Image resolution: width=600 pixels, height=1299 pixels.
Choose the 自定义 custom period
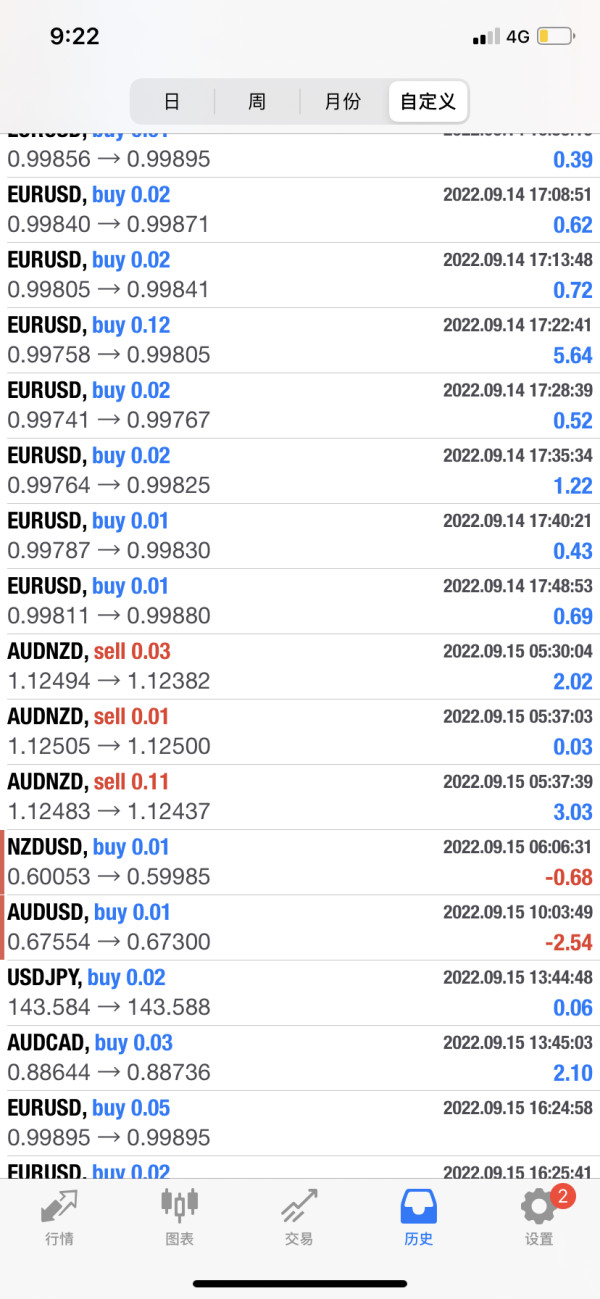click(x=428, y=101)
